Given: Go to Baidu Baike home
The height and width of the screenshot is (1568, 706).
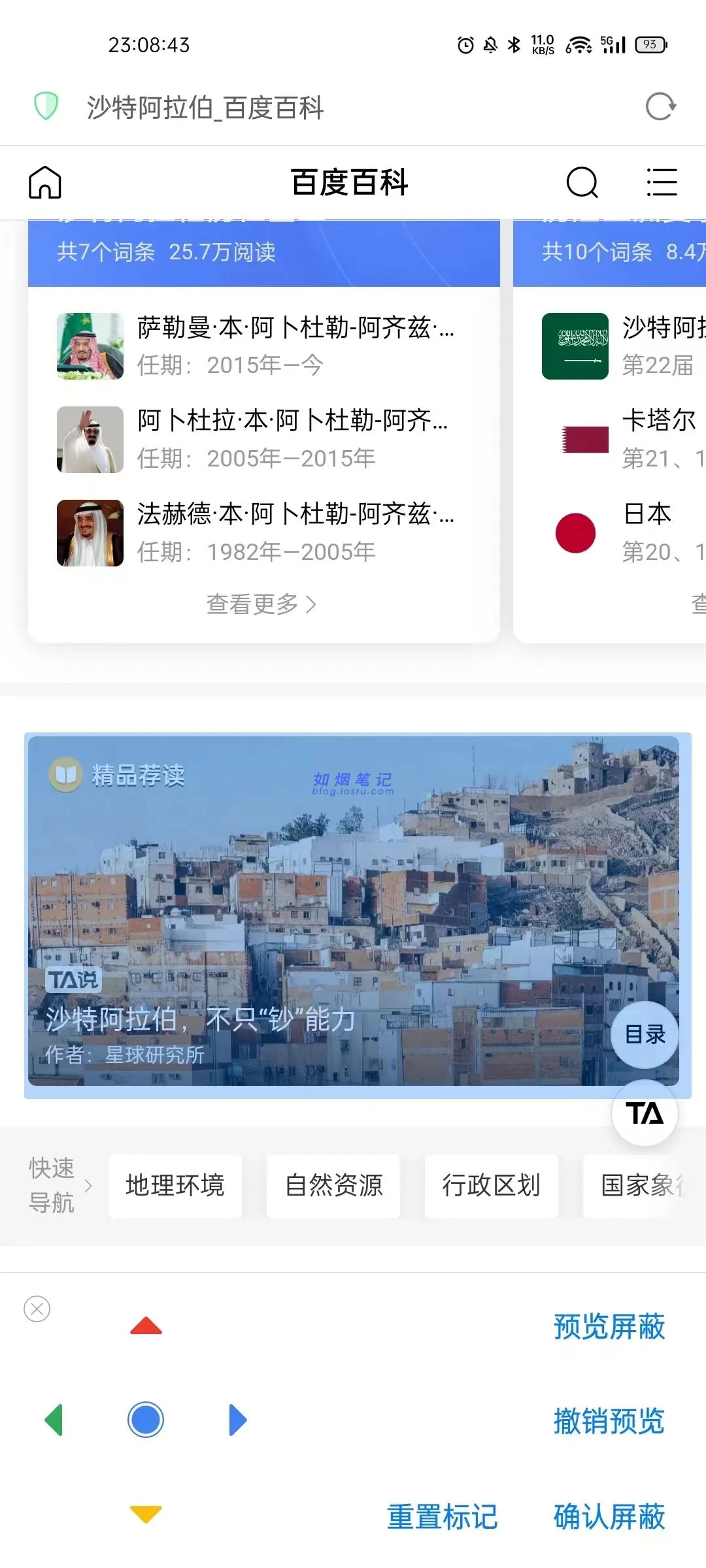Looking at the screenshot, I should (x=44, y=182).
